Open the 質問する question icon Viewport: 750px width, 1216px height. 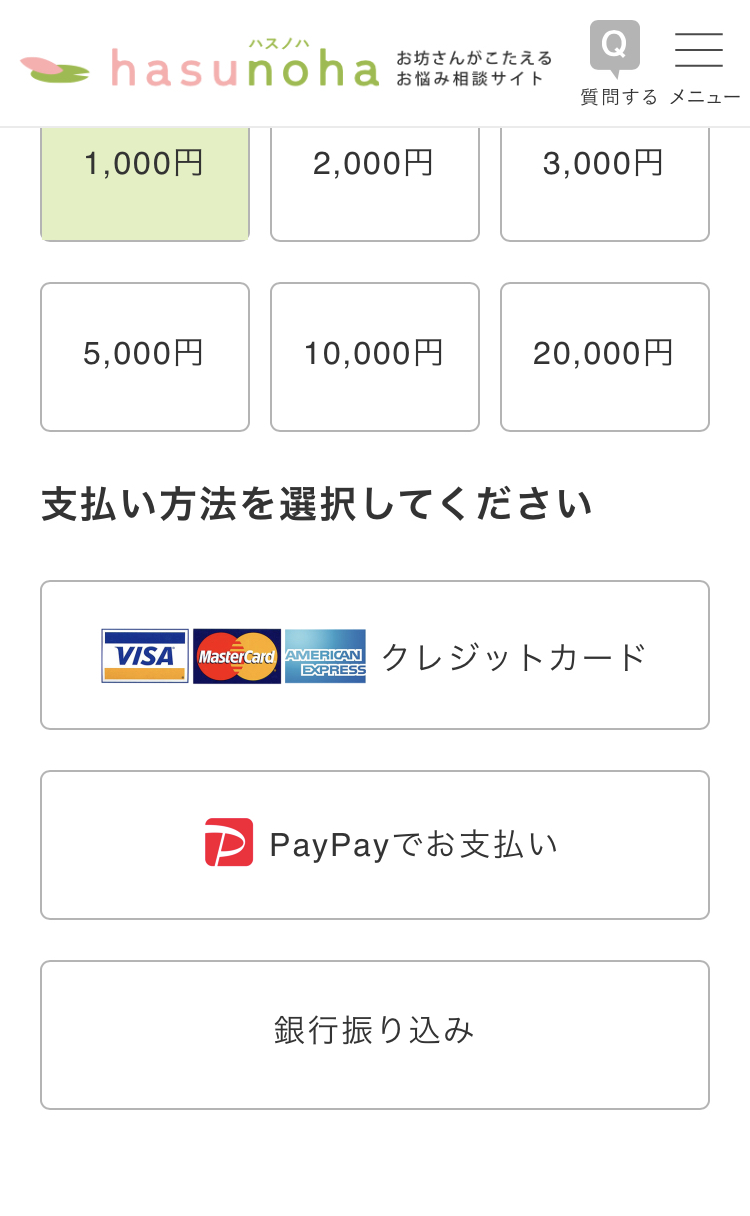pyautogui.click(x=617, y=62)
